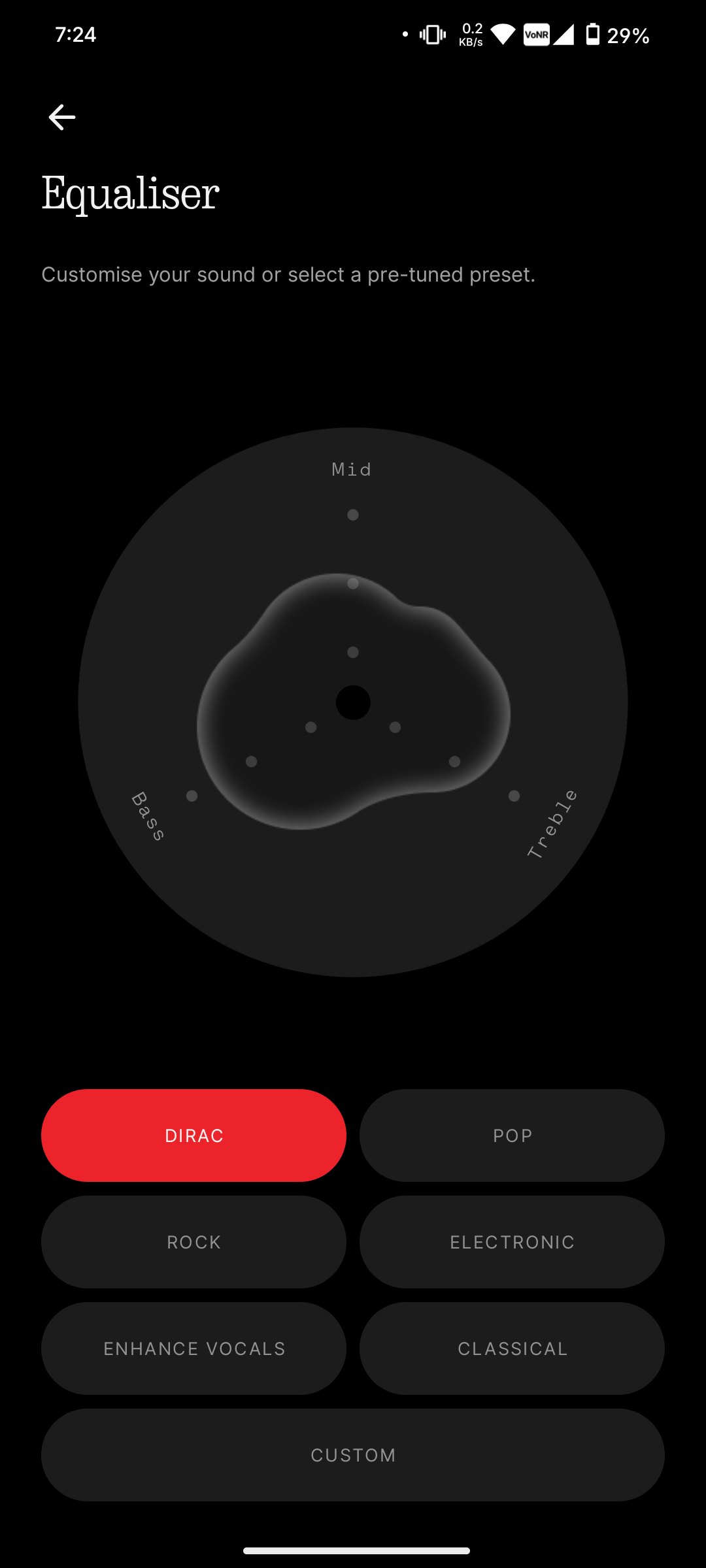Open the Custom equaliser option
Image resolution: width=706 pixels, height=1568 pixels.
coord(353,1455)
